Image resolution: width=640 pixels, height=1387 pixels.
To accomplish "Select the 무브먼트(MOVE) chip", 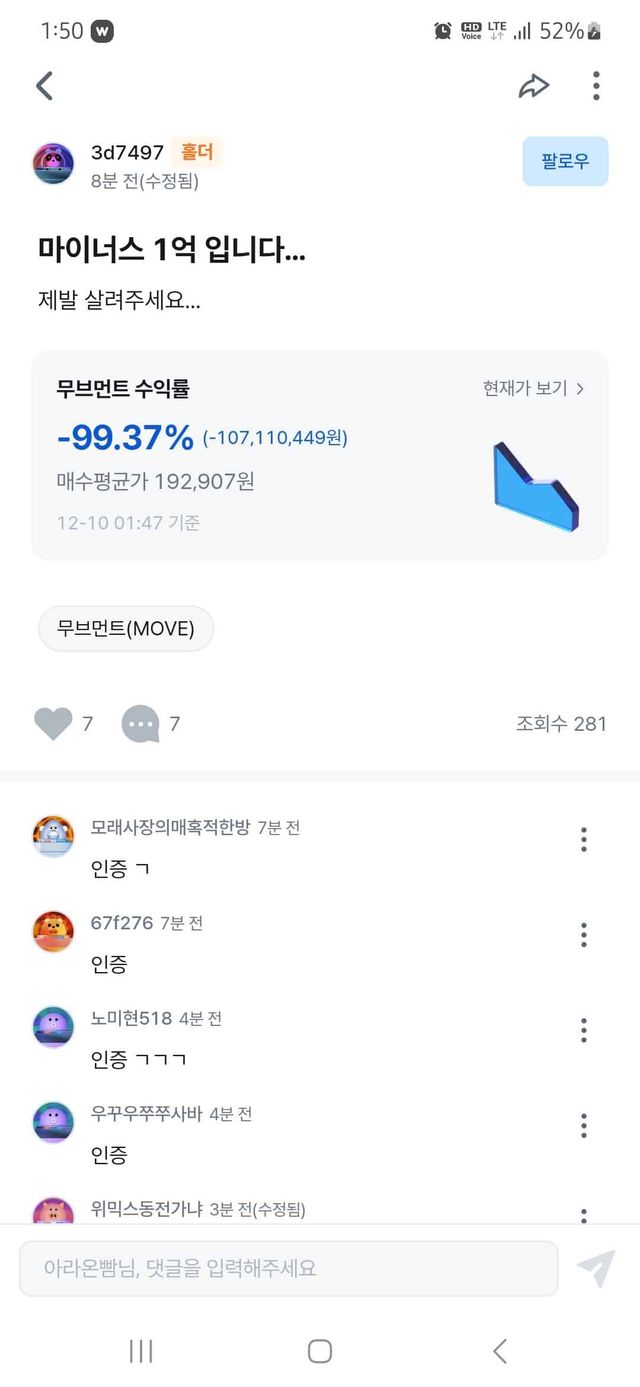I will tap(126, 629).
